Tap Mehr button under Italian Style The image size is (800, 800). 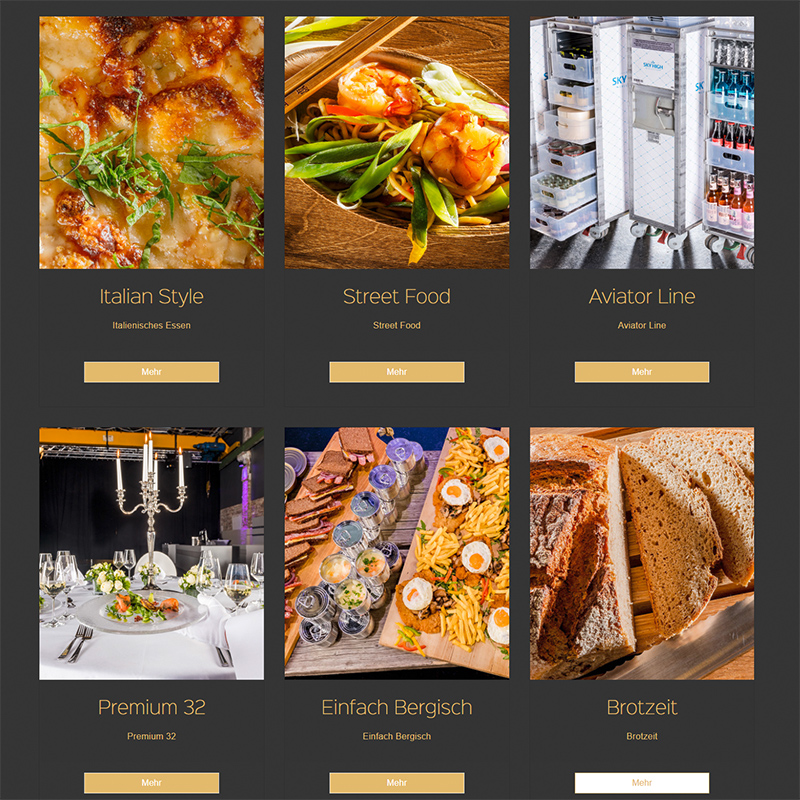click(x=151, y=372)
